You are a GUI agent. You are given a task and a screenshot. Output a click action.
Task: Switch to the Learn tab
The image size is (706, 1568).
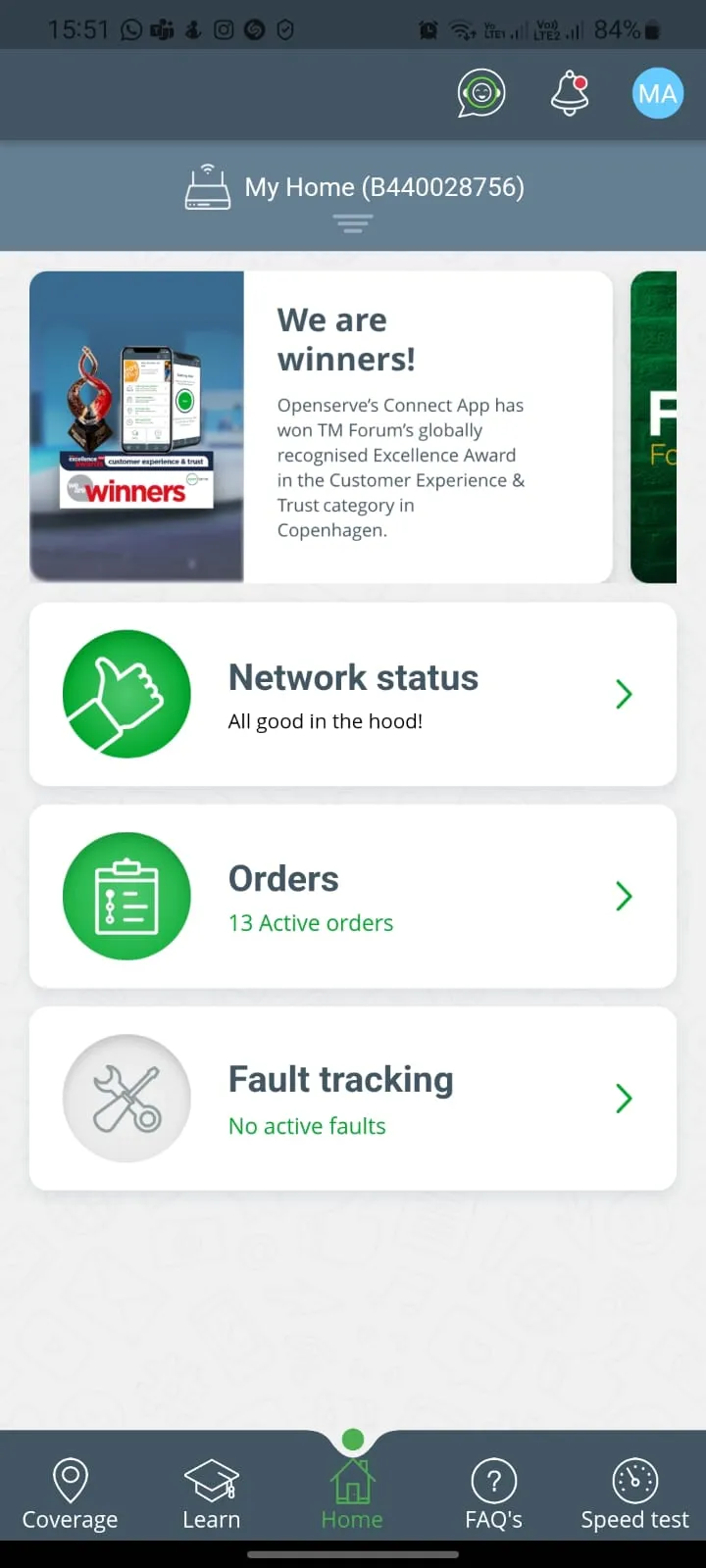tap(212, 1494)
